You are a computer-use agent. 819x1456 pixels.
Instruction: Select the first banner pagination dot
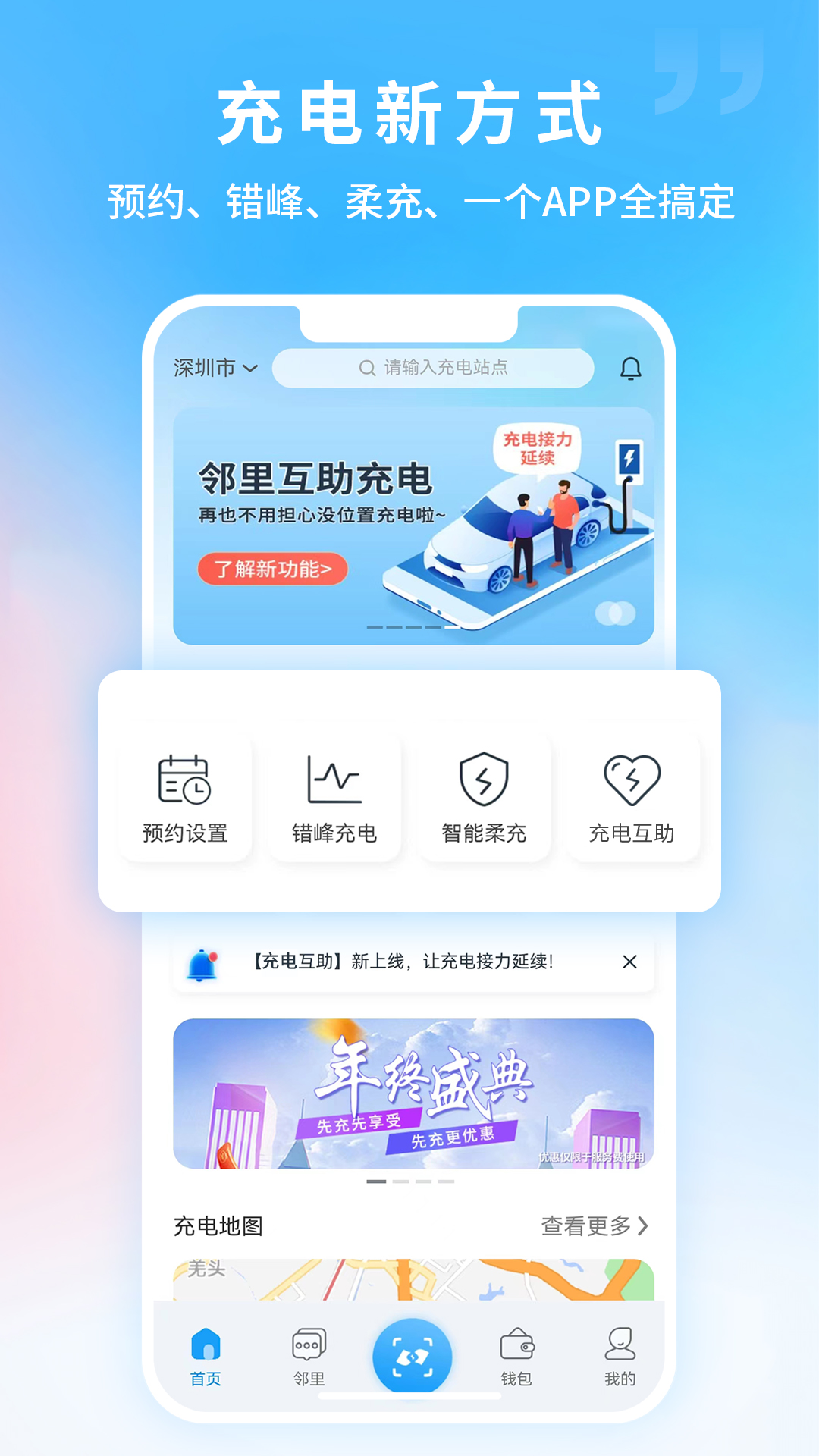click(375, 1181)
